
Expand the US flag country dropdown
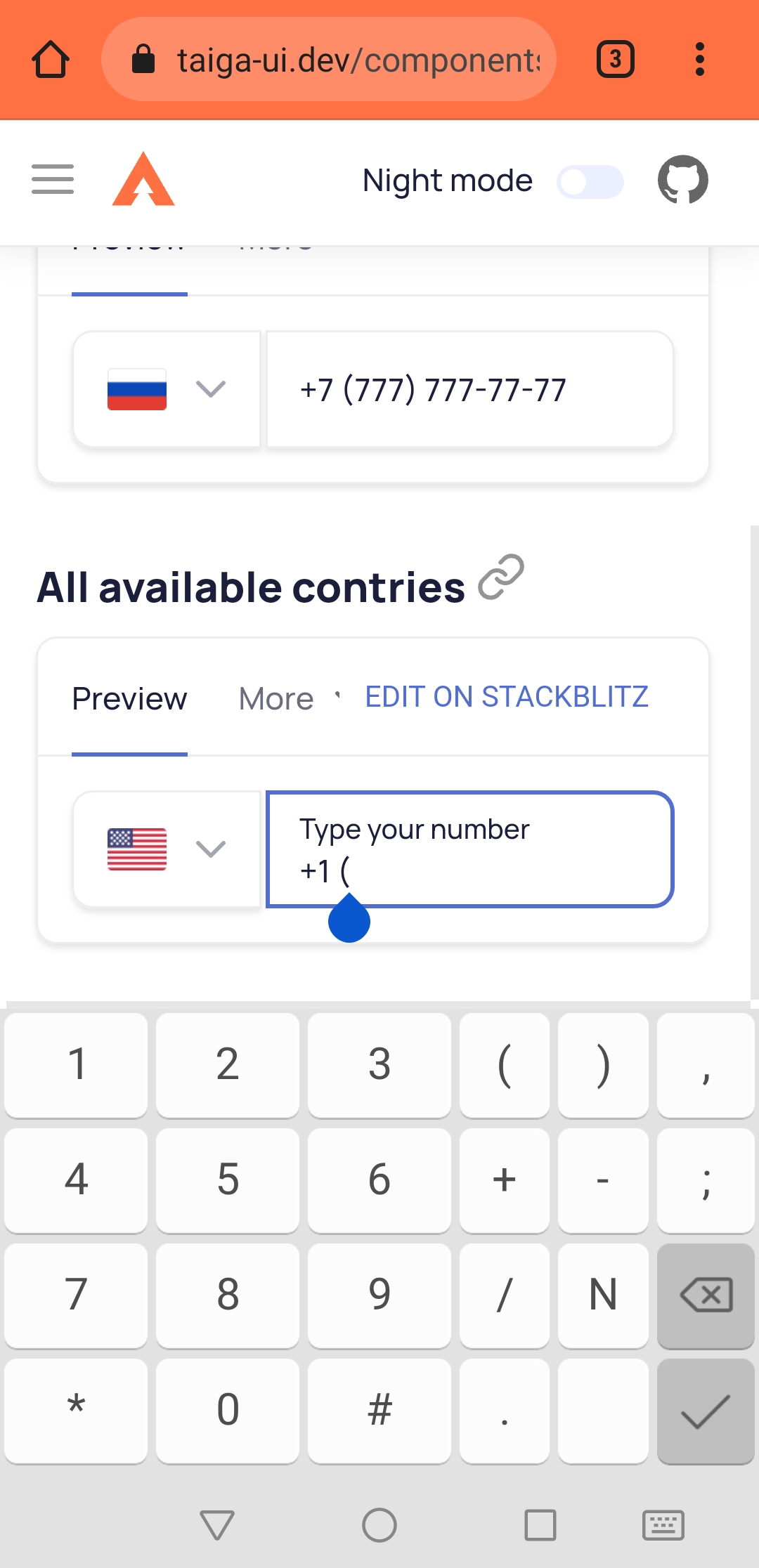point(167,849)
